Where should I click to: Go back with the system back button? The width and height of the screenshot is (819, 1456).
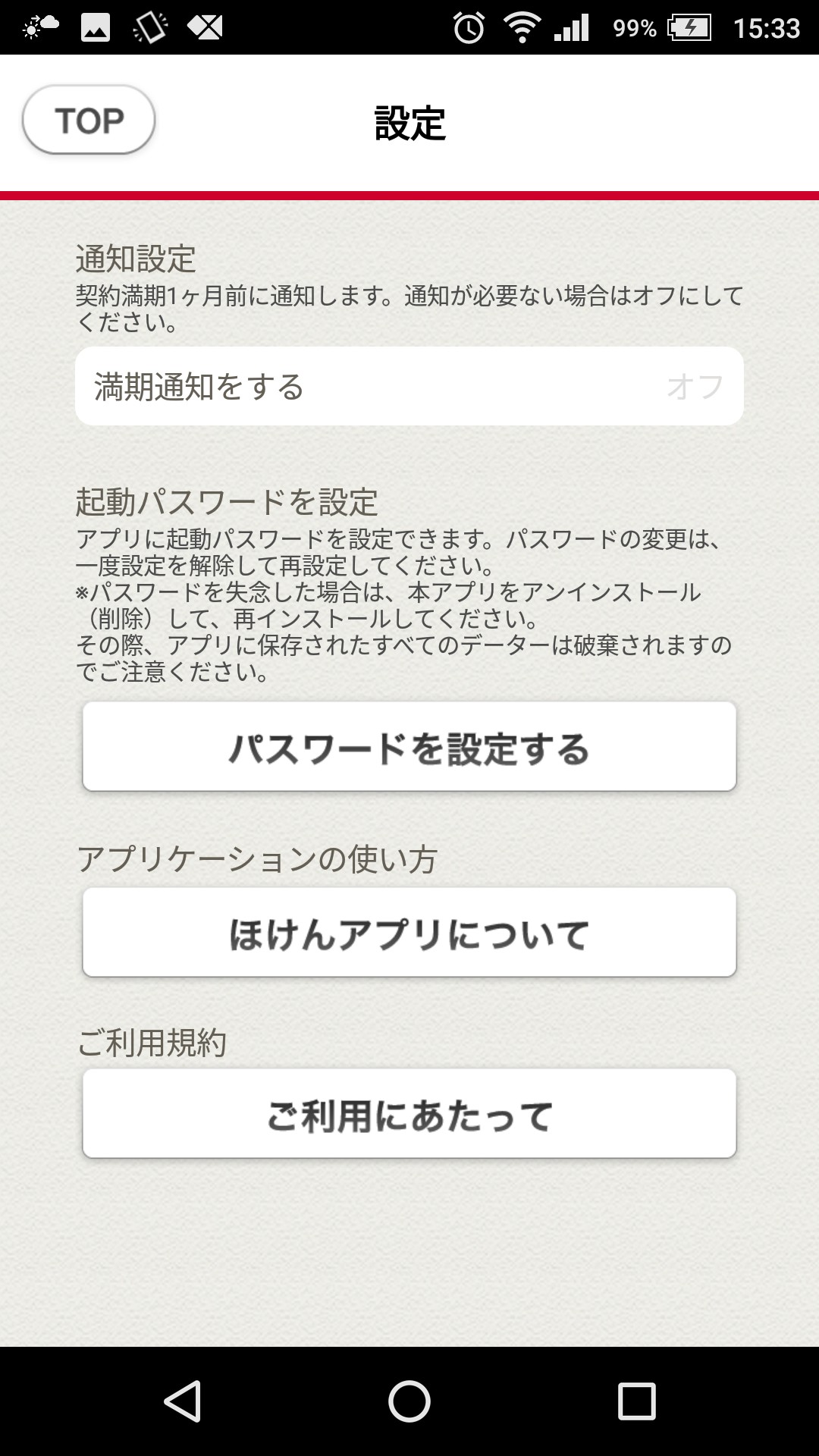(x=182, y=1401)
